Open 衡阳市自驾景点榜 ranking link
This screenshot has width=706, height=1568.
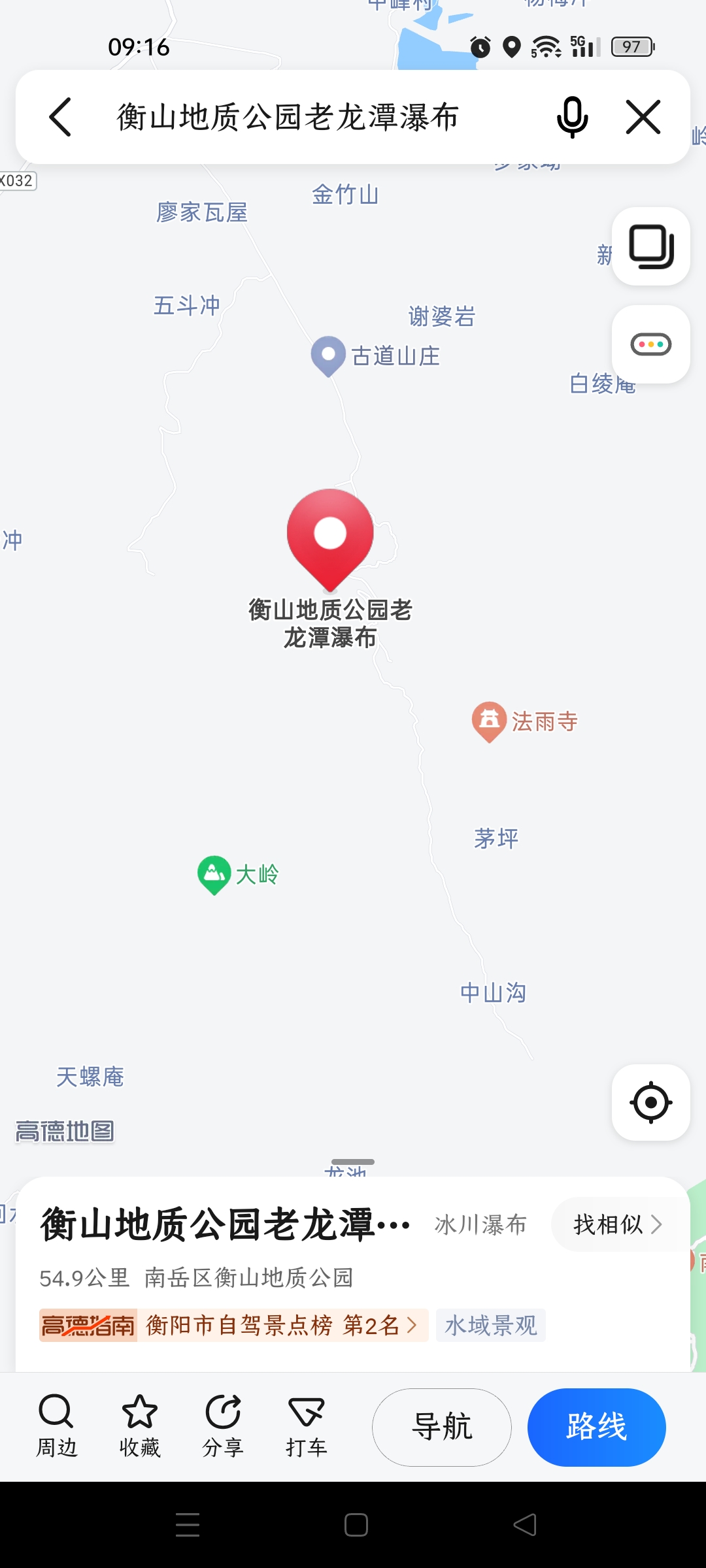[x=281, y=1325]
